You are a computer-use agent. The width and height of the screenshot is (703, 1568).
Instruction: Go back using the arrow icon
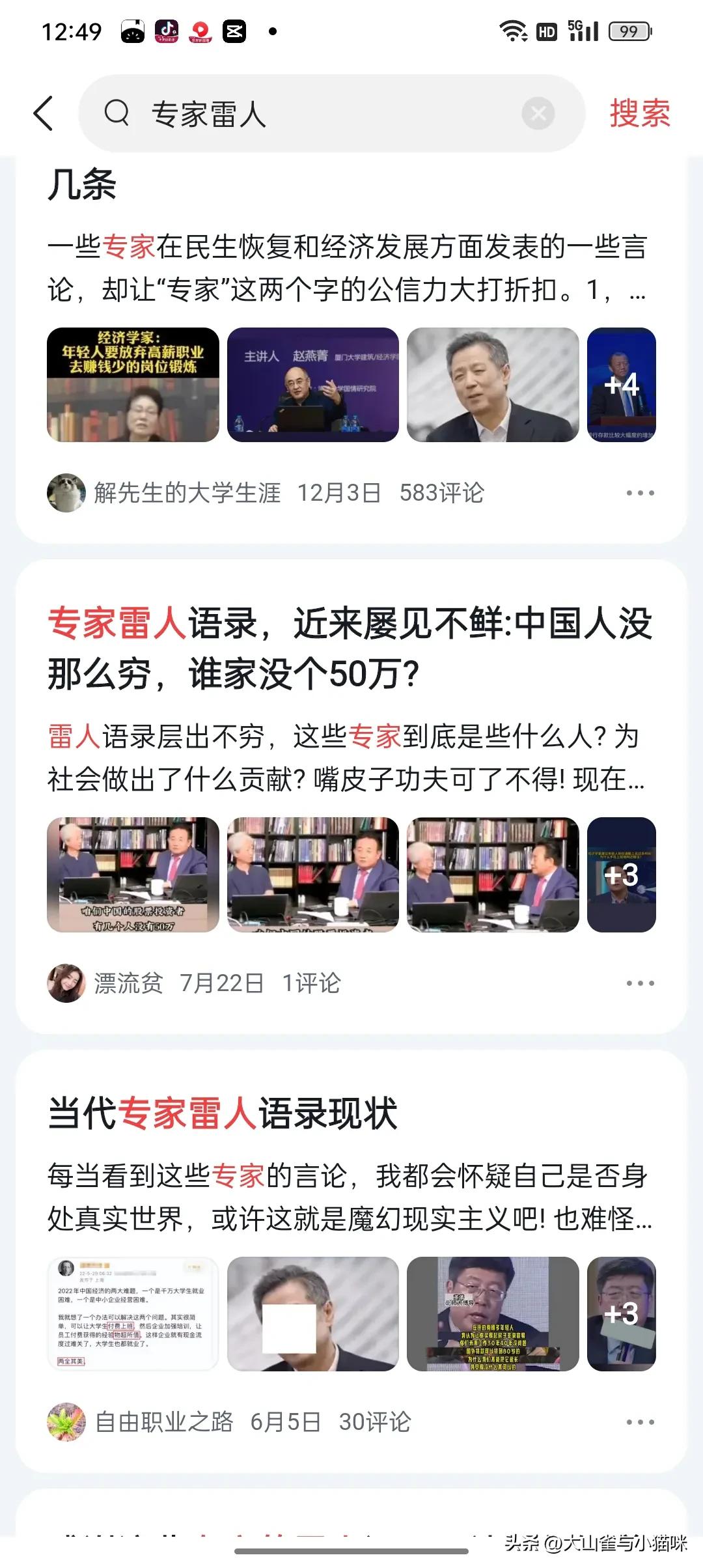pyautogui.click(x=43, y=114)
